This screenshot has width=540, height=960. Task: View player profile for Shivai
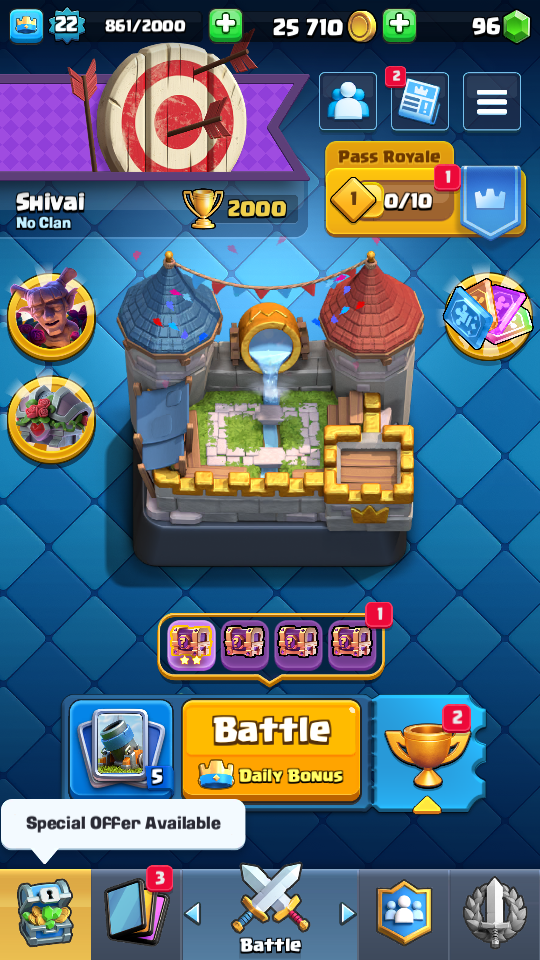[51, 211]
